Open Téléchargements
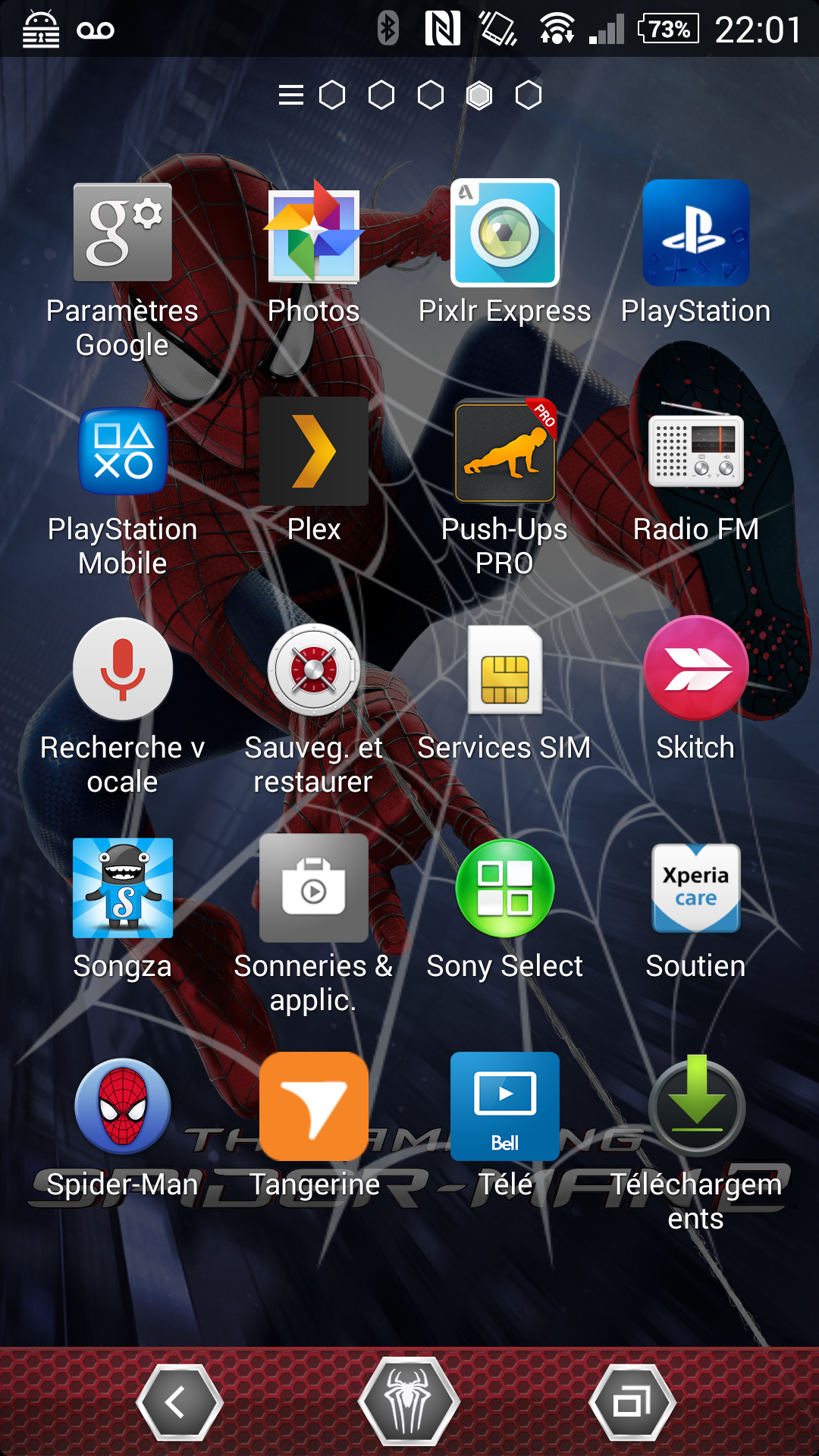Screen dimensions: 819x1456 [x=695, y=1106]
